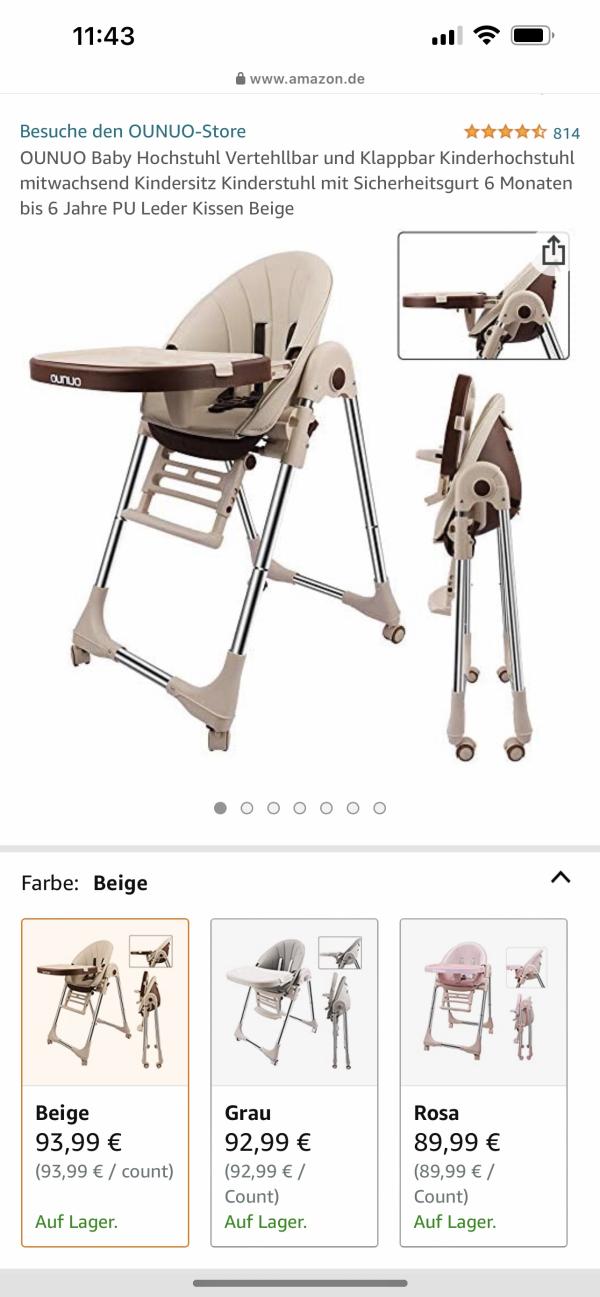Open the 814 customer ratings
This screenshot has height=1297, width=600.
565,132
